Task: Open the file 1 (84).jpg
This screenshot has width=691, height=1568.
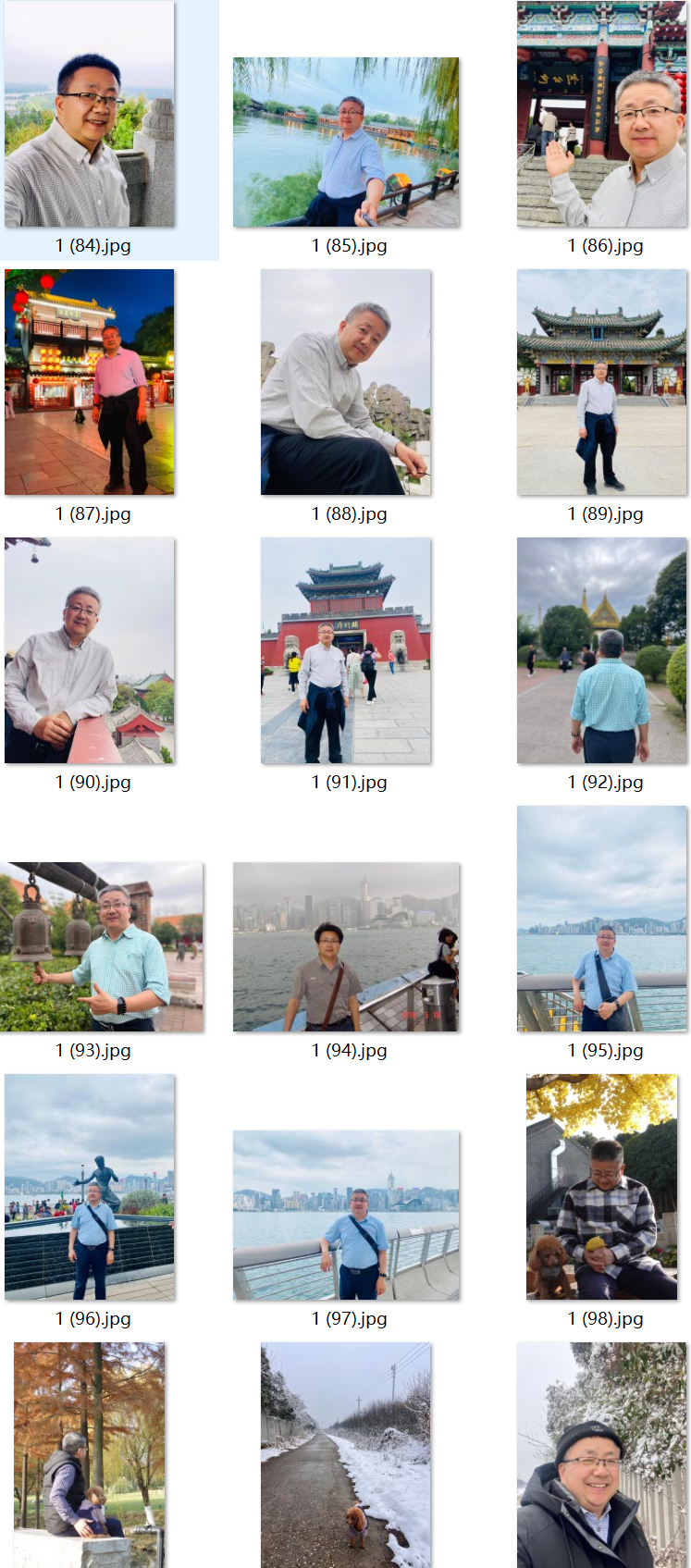Action: click(x=90, y=115)
